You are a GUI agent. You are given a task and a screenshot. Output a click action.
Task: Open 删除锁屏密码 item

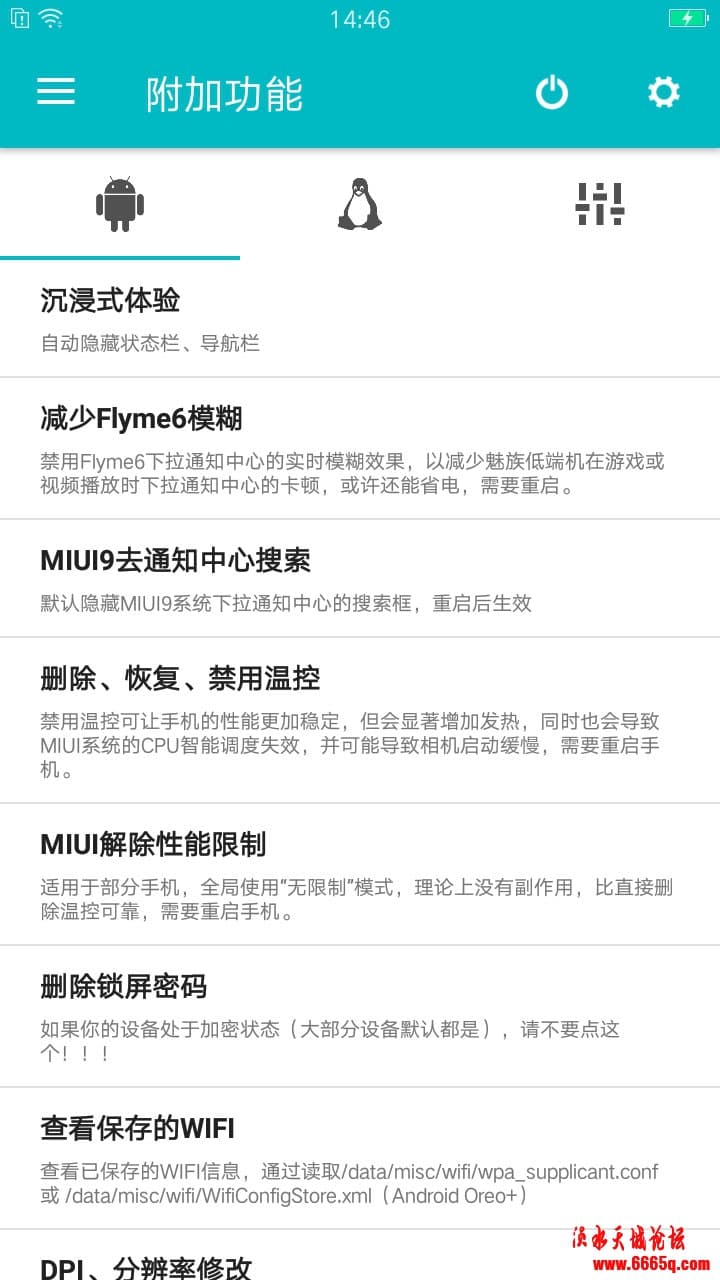[x=360, y=1016]
